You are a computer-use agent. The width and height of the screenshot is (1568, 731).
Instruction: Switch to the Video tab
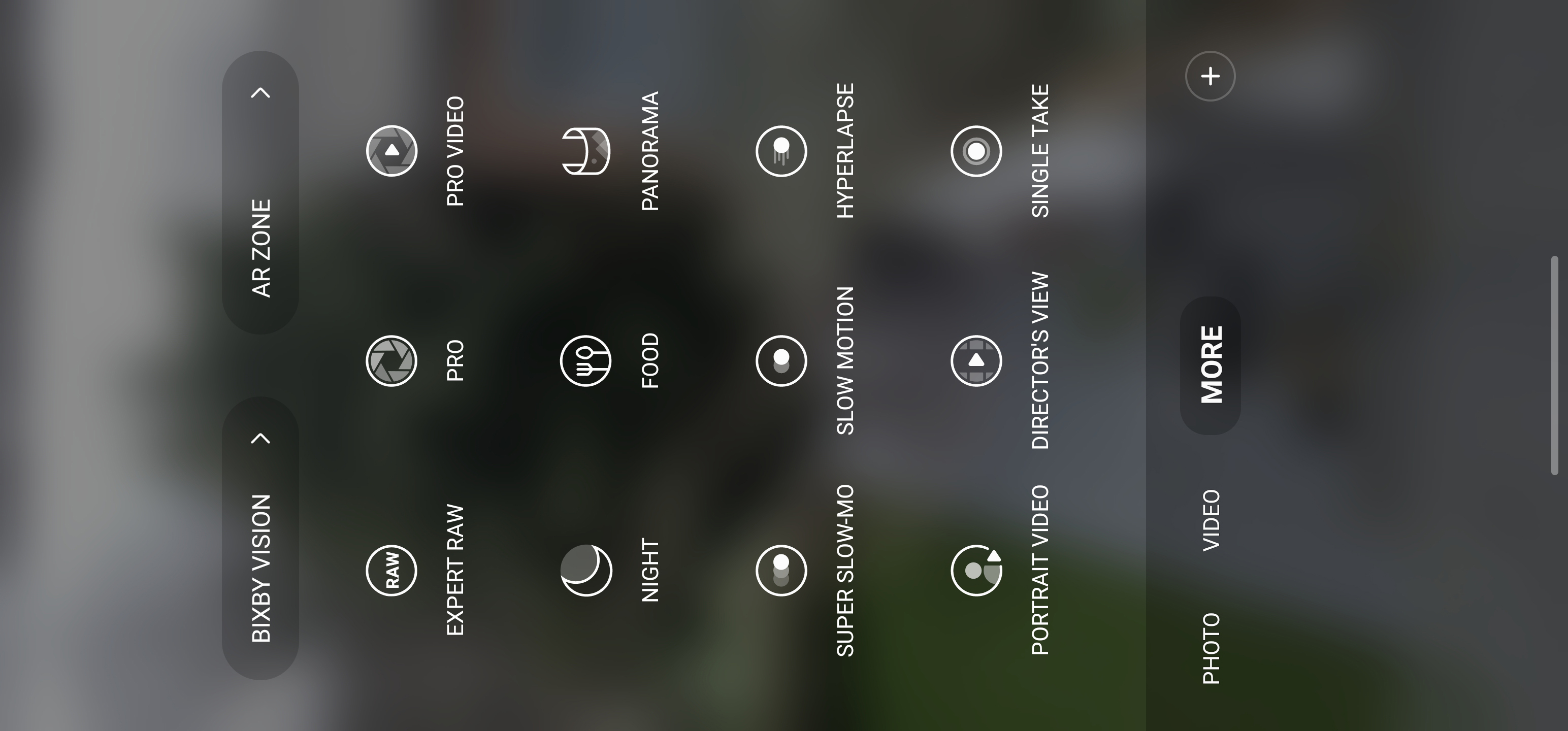tap(1211, 520)
